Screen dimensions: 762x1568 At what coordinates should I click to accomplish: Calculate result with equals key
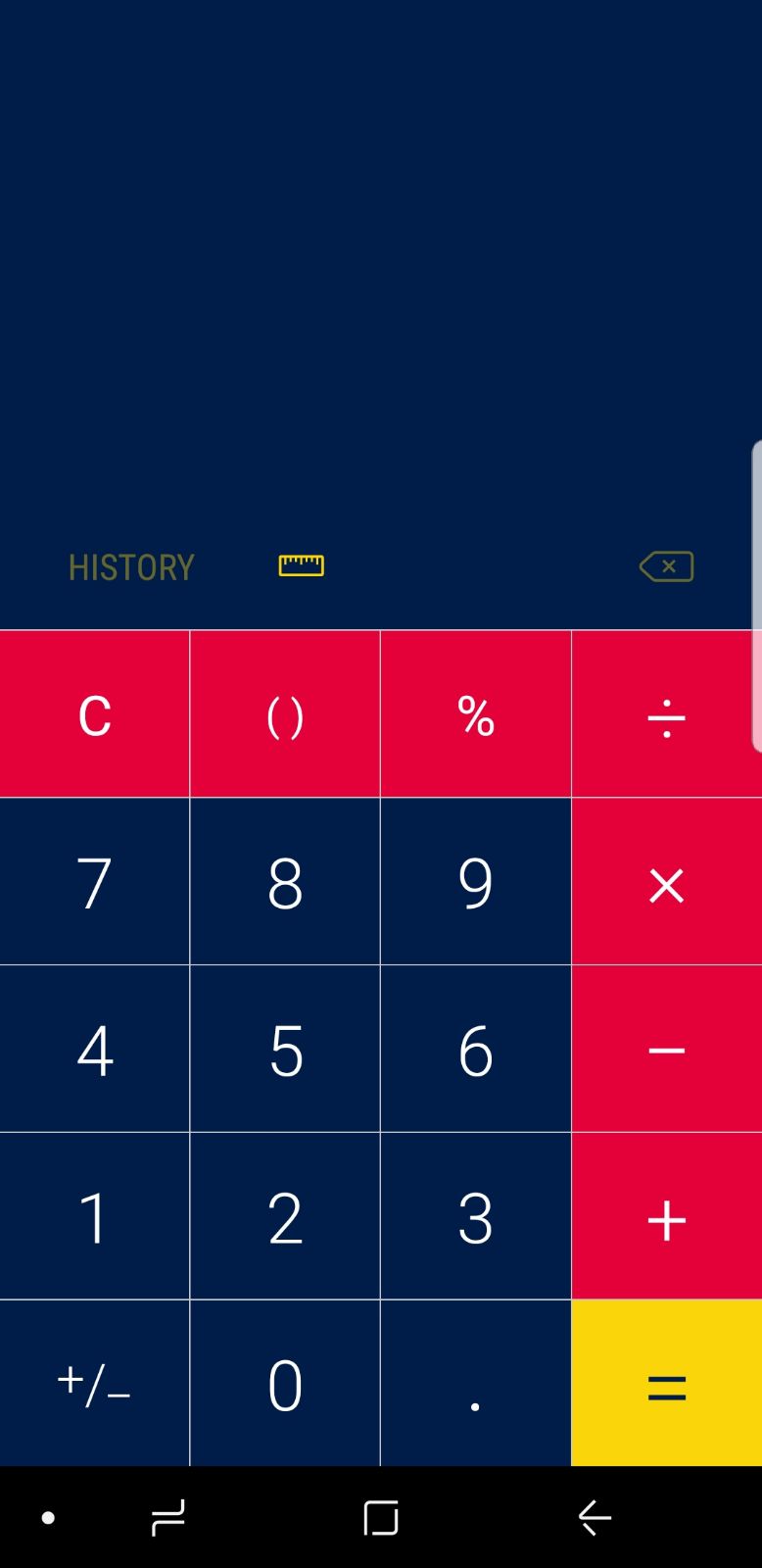(x=666, y=1384)
